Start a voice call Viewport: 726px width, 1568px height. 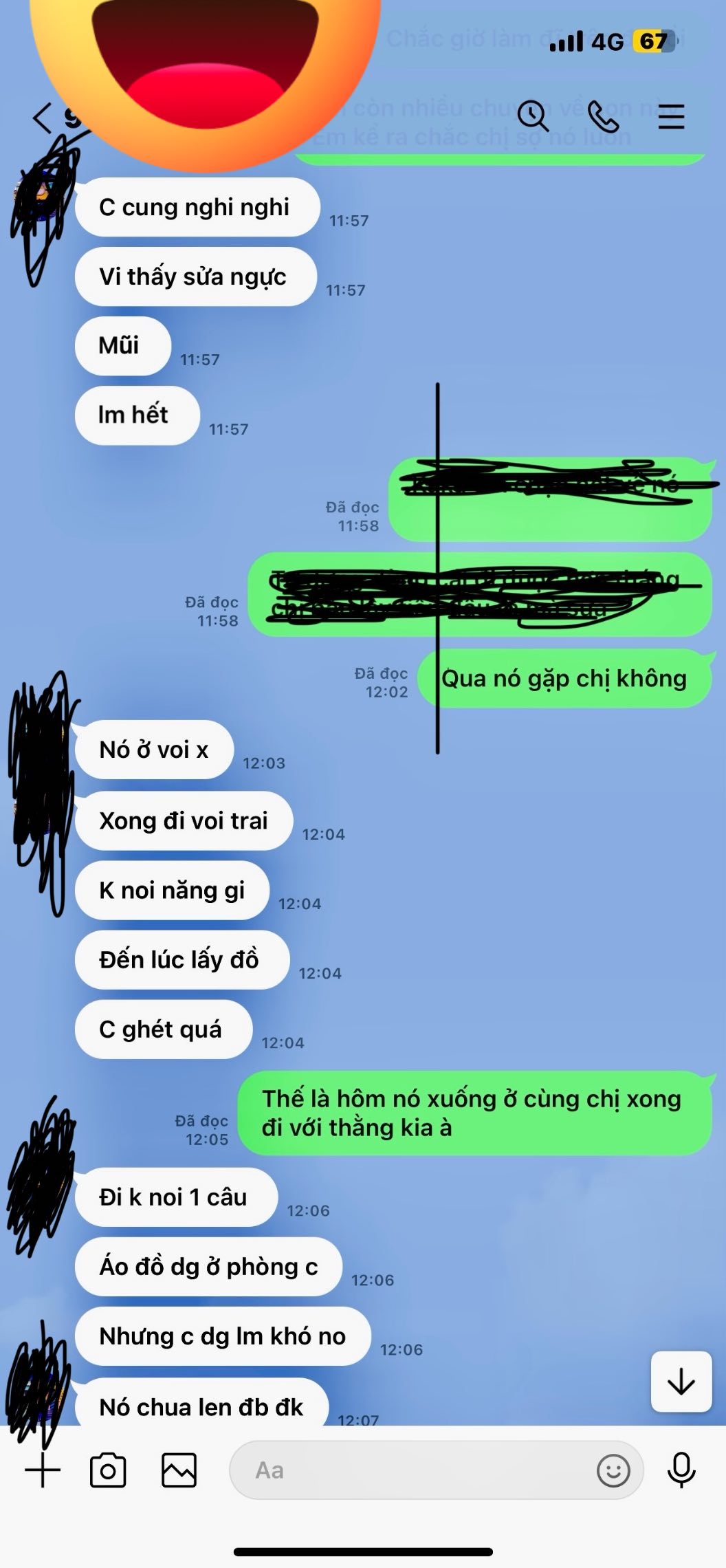click(x=603, y=116)
